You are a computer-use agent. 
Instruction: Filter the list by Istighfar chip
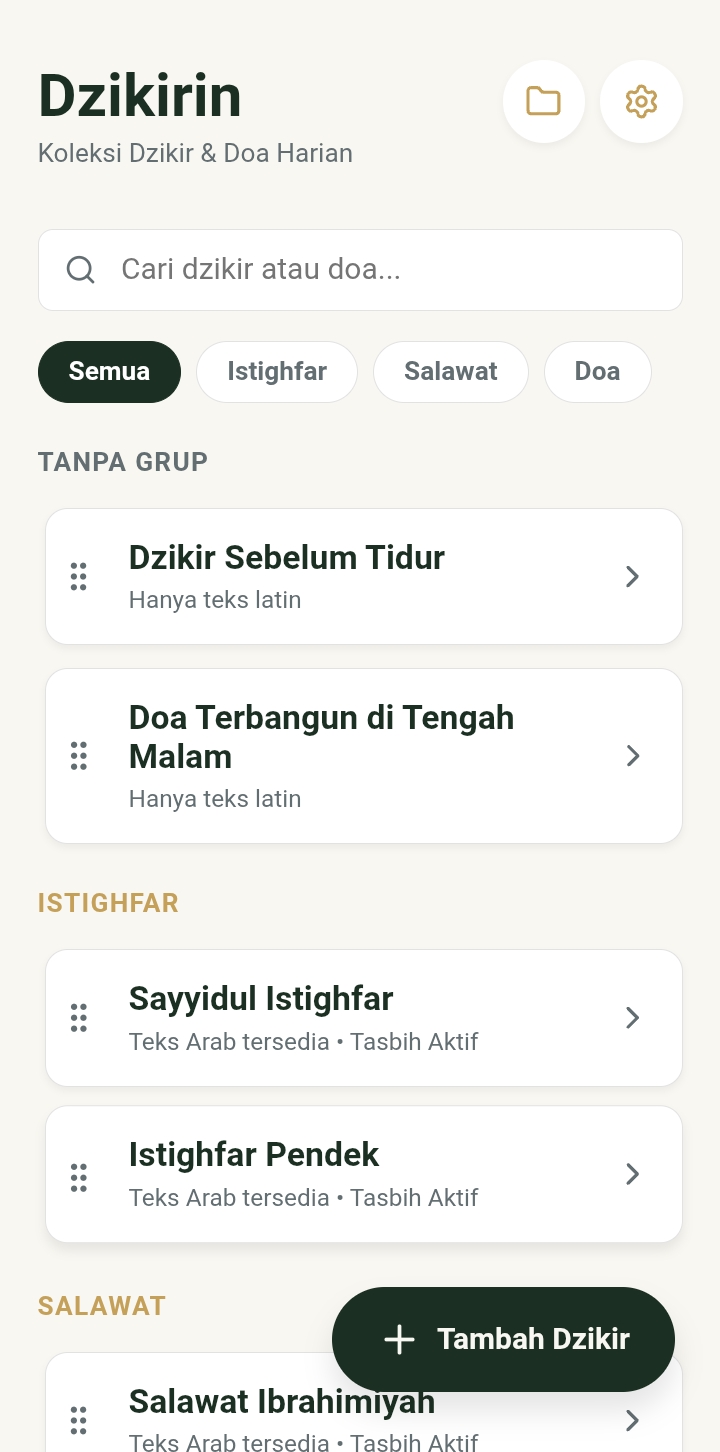(277, 372)
